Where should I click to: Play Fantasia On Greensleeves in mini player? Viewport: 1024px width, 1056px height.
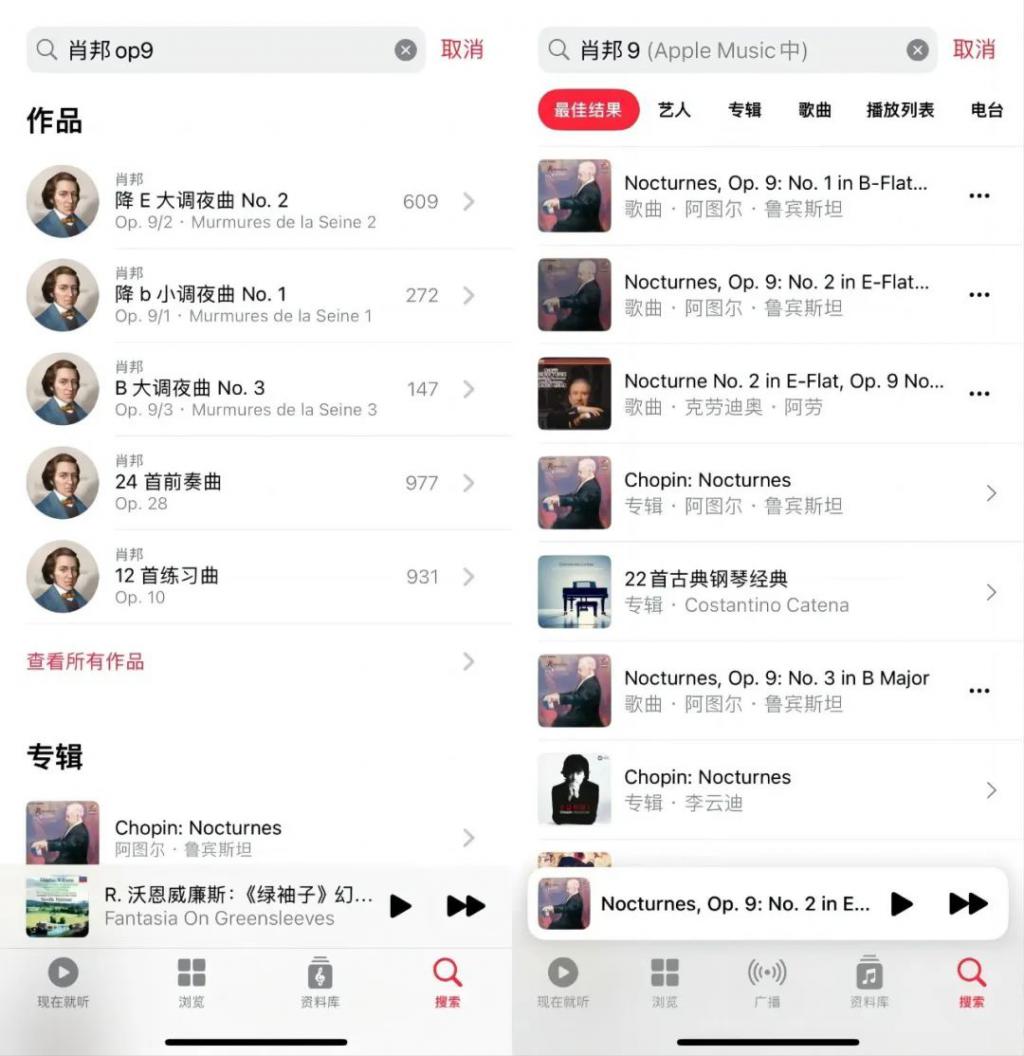coord(400,906)
